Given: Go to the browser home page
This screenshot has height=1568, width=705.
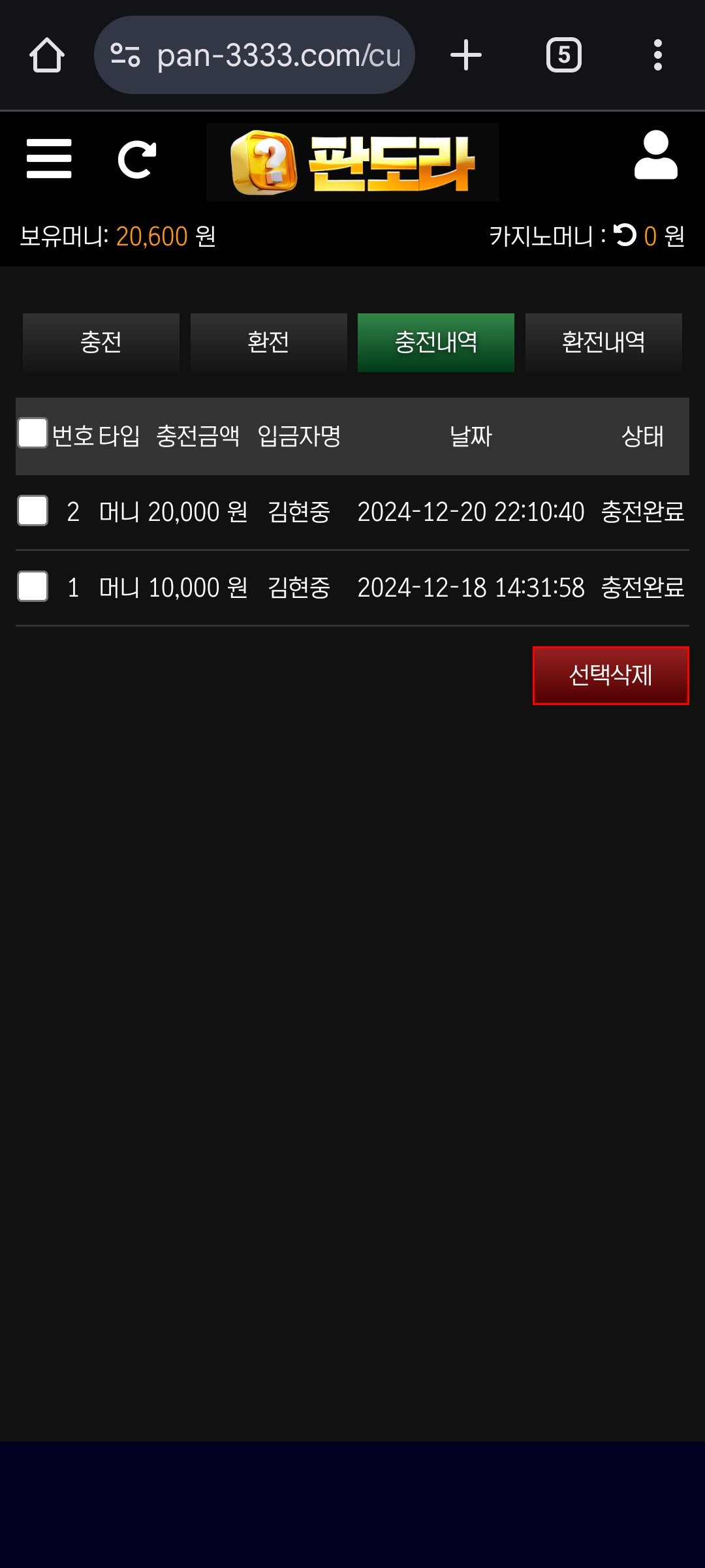Looking at the screenshot, I should [46, 55].
